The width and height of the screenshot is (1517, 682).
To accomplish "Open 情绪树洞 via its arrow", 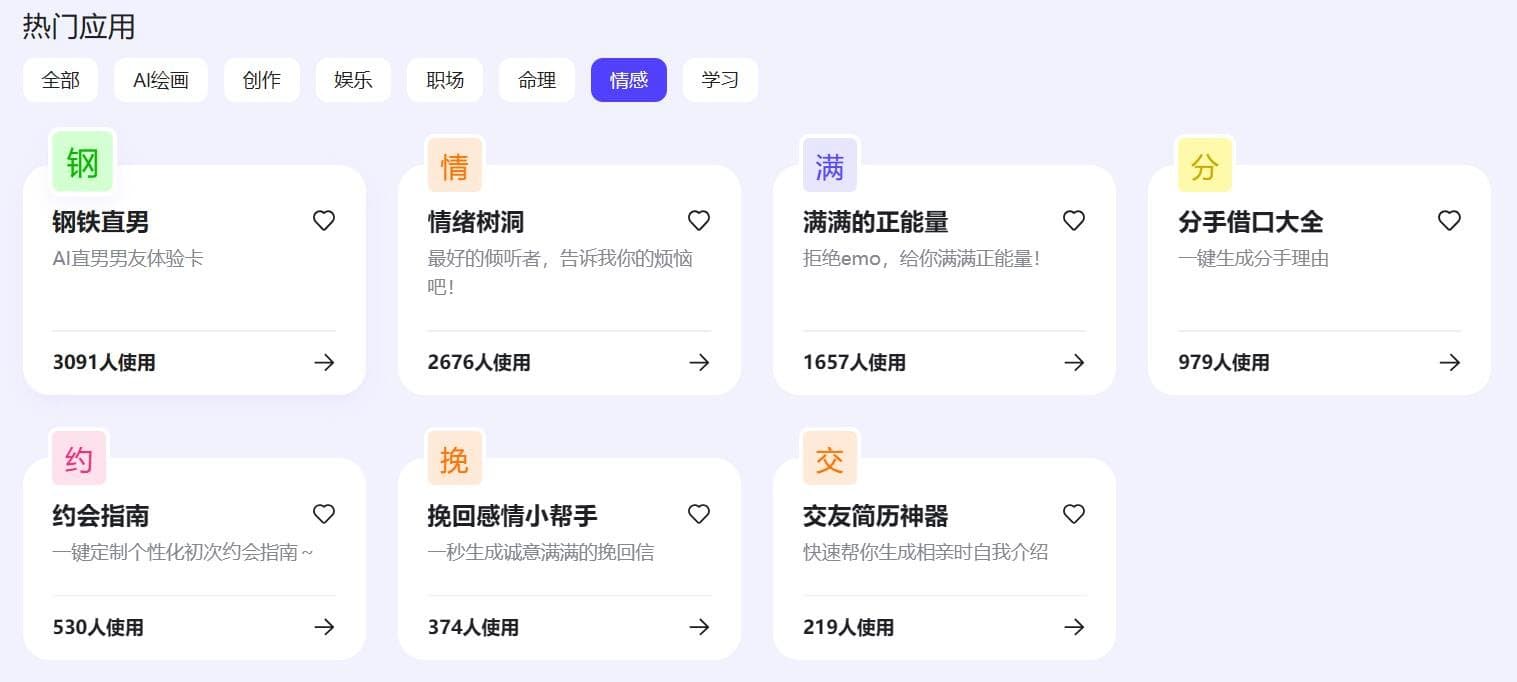I will [699, 362].
